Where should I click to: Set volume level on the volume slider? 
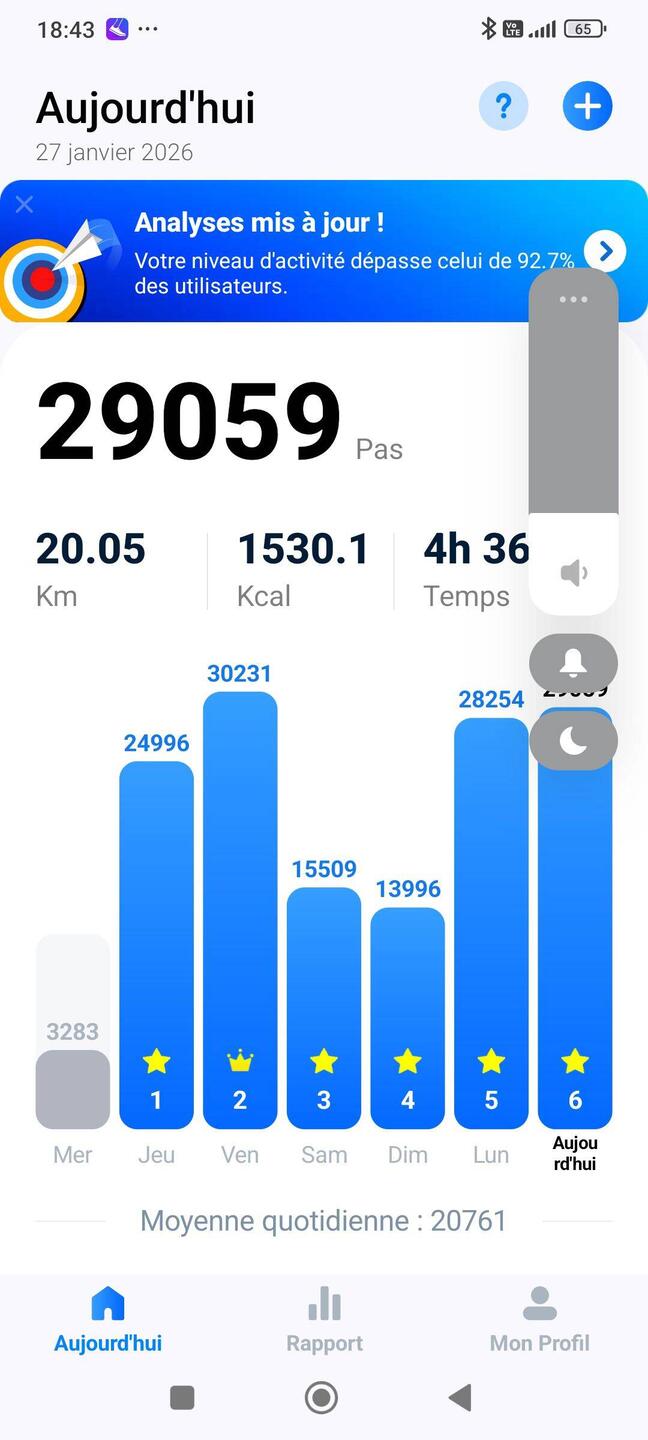[573, 450]
